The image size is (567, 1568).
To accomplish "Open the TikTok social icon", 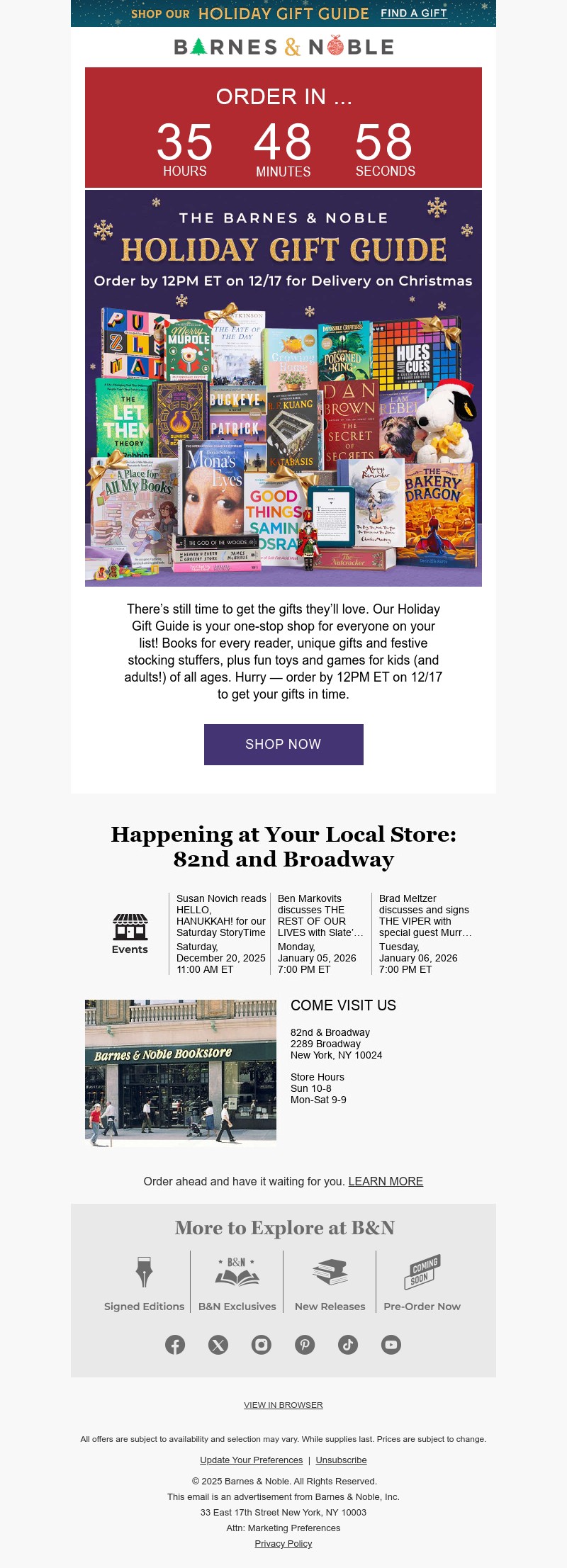I will [x=348, y=1345].
